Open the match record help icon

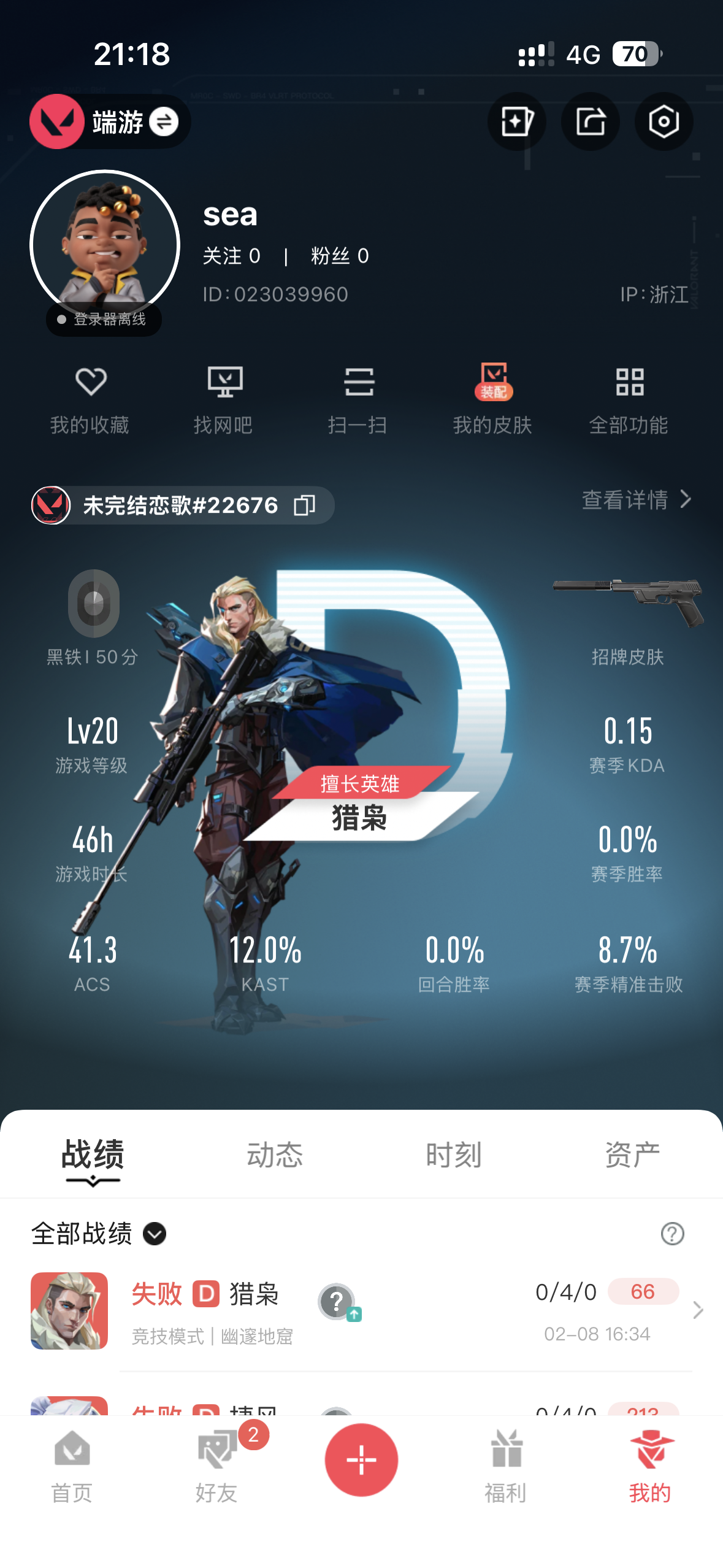pyautogui.click(x=672, y=1233)
